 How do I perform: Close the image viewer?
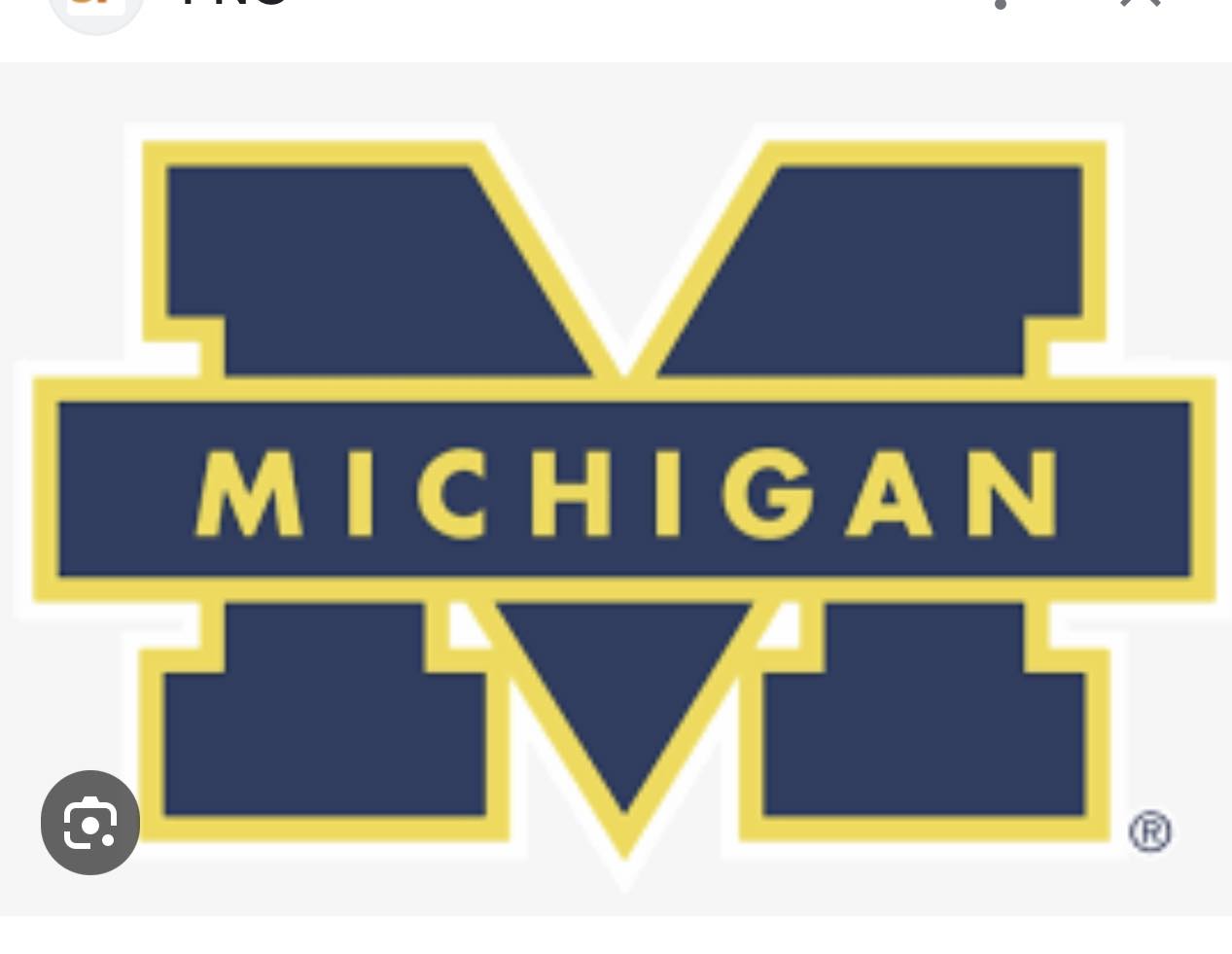point(1142,4)
